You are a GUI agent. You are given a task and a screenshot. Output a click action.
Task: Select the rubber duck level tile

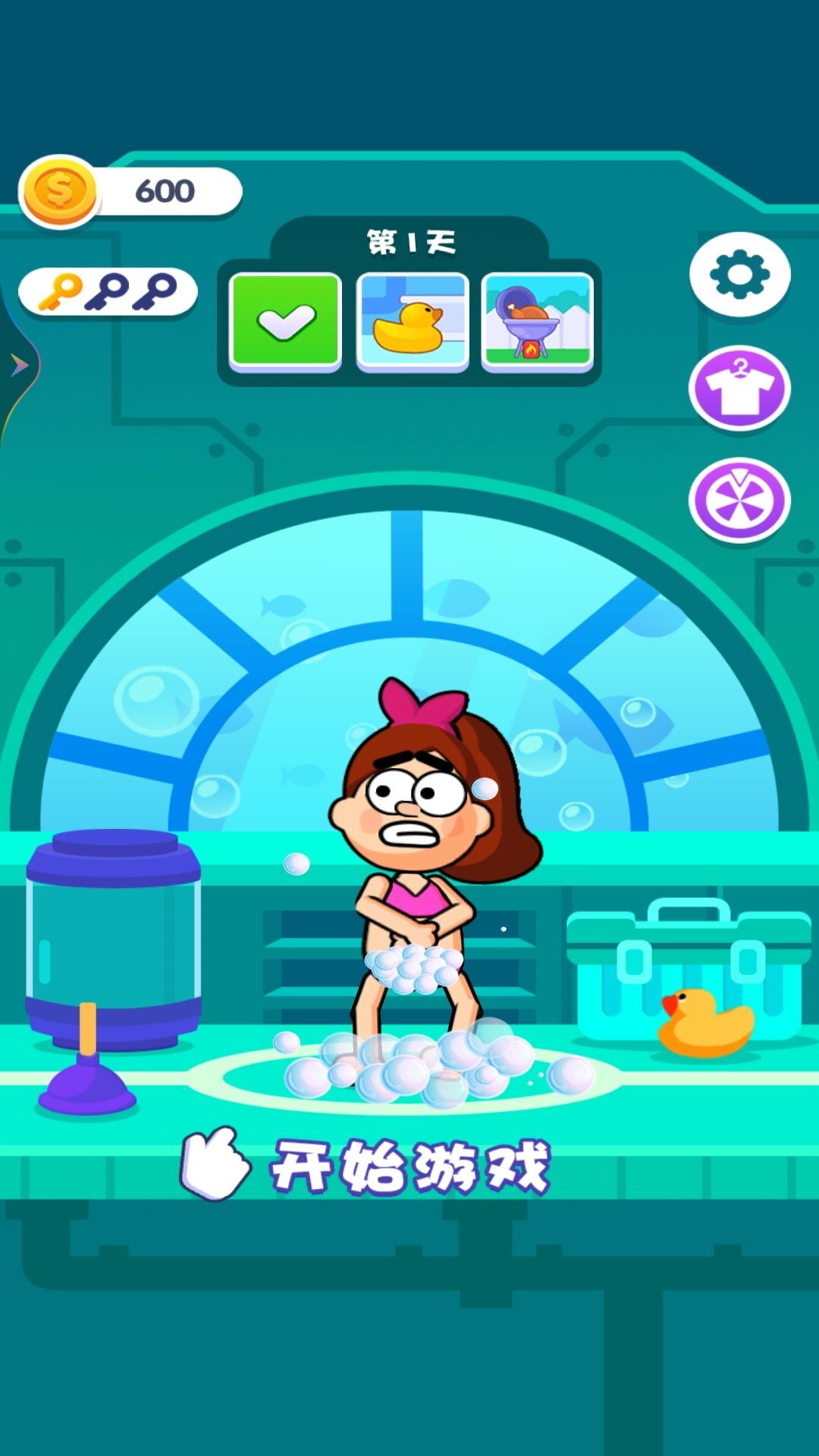coord(412,321)
